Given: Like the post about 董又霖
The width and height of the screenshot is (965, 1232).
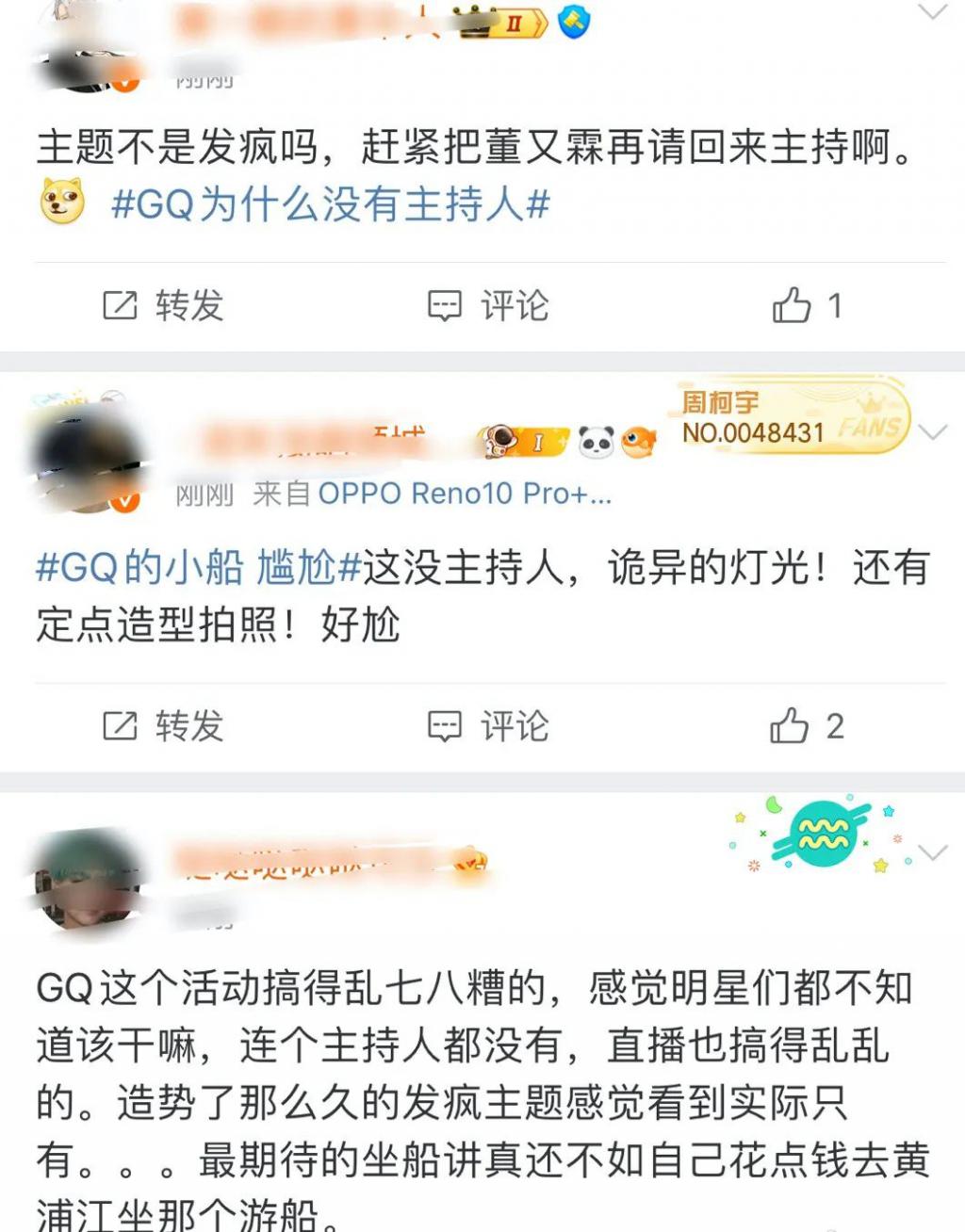Looking at the screenshot, I should [x=806, y=306].
